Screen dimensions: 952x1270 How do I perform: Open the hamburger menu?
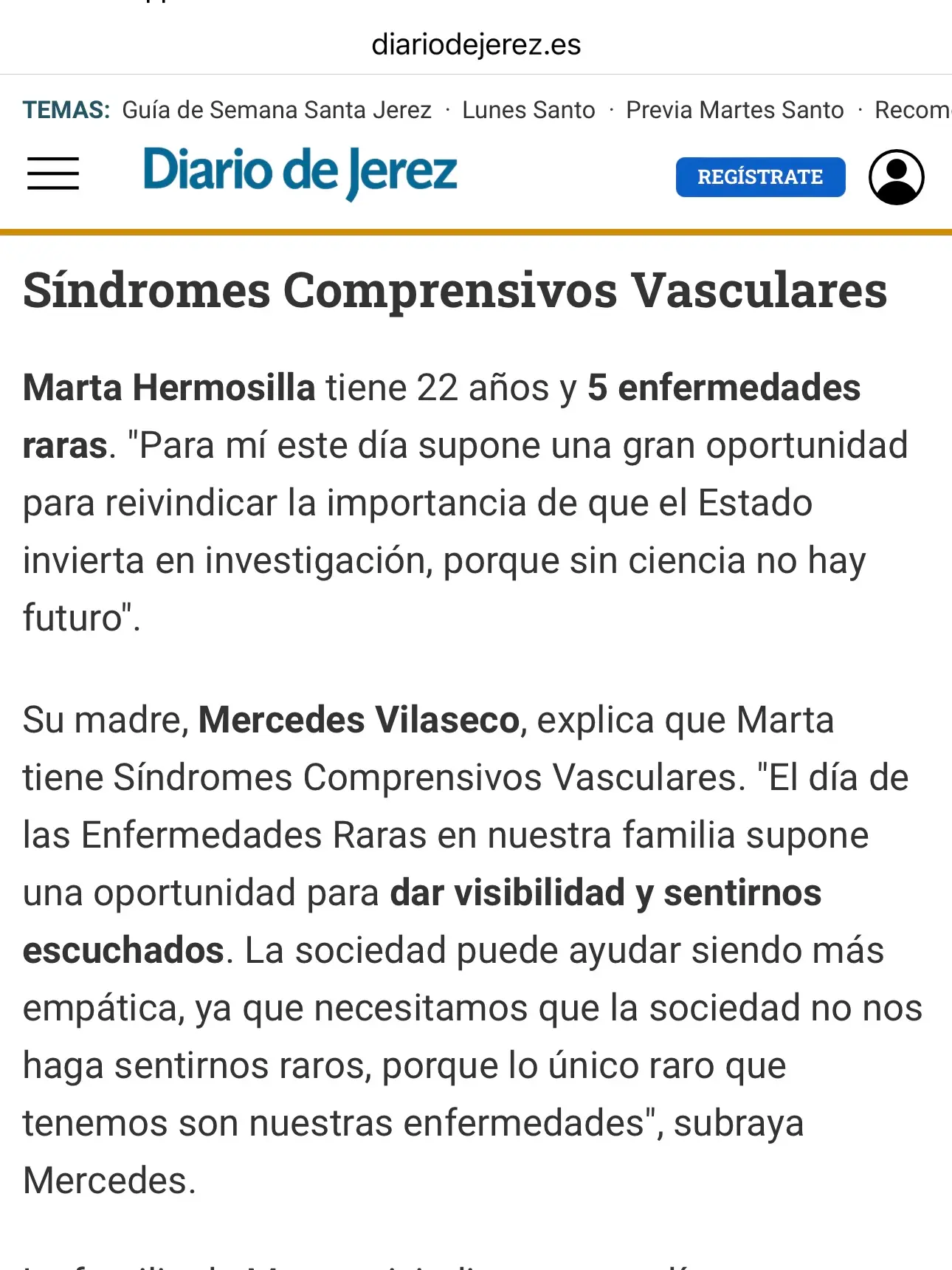point(53,174)
